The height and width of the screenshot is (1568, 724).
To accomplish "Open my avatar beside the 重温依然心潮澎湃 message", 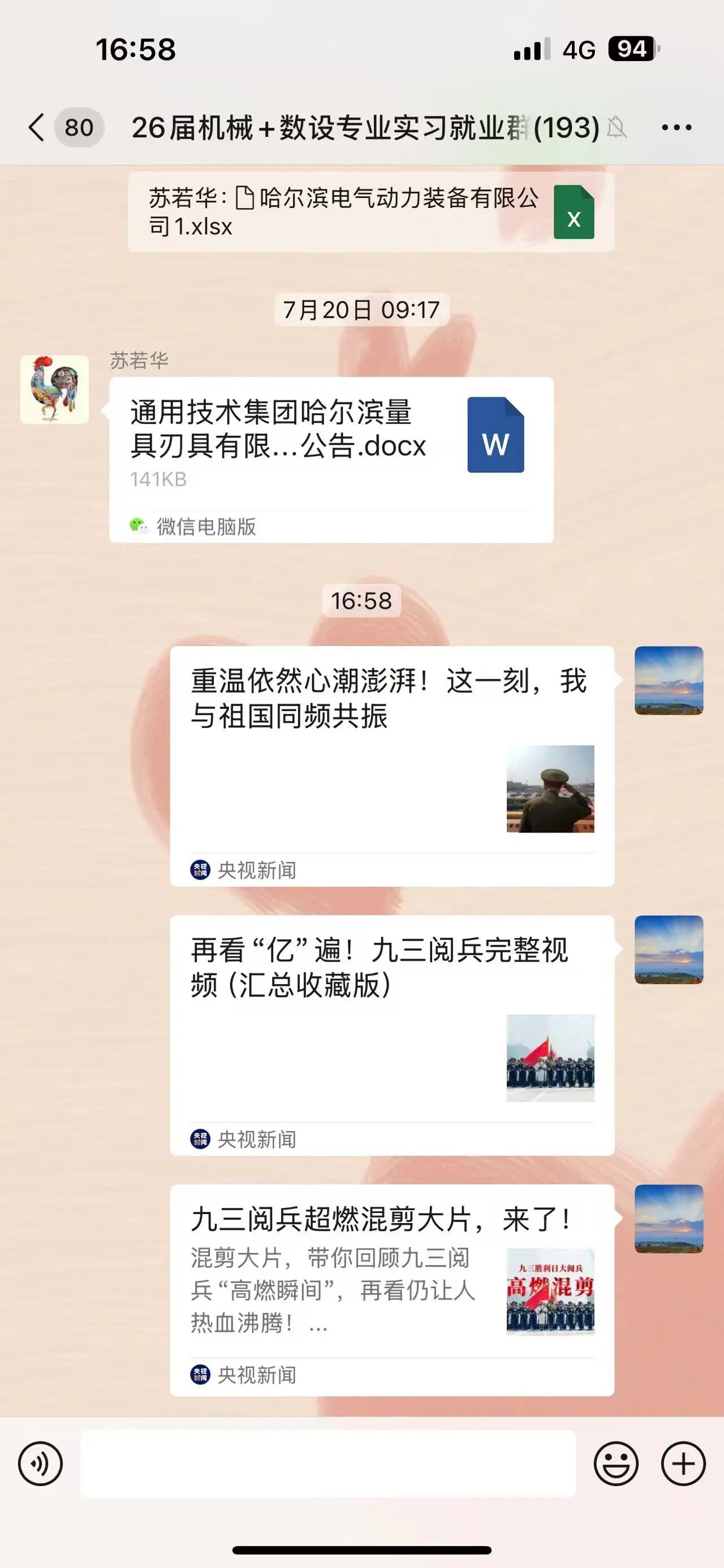I will click(669, 681).
